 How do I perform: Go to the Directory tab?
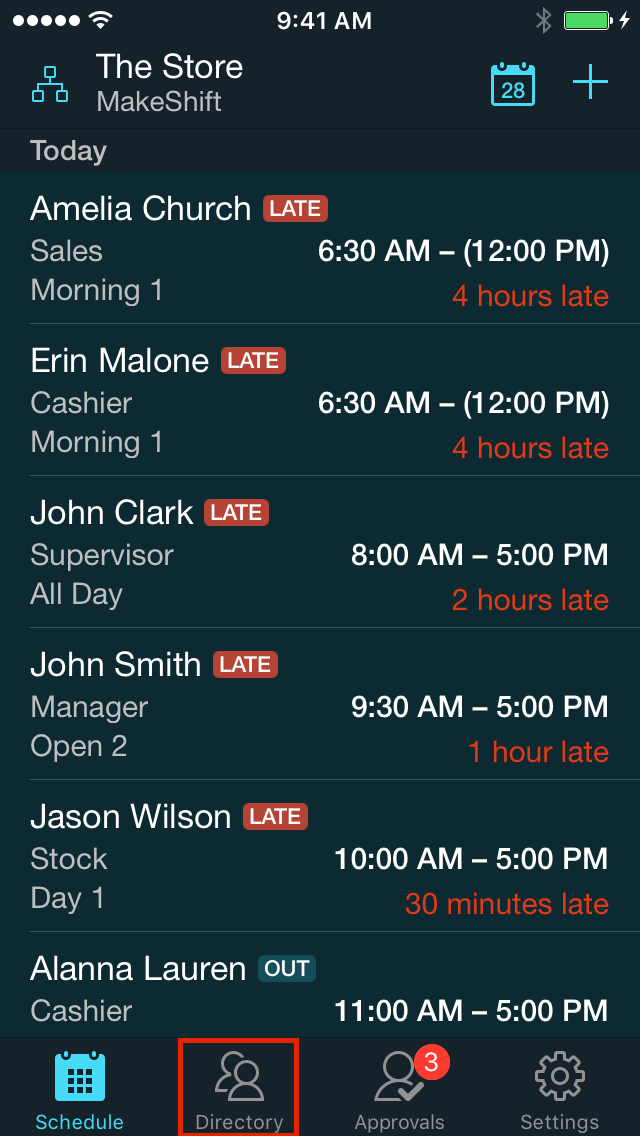tap(239, 1088)
